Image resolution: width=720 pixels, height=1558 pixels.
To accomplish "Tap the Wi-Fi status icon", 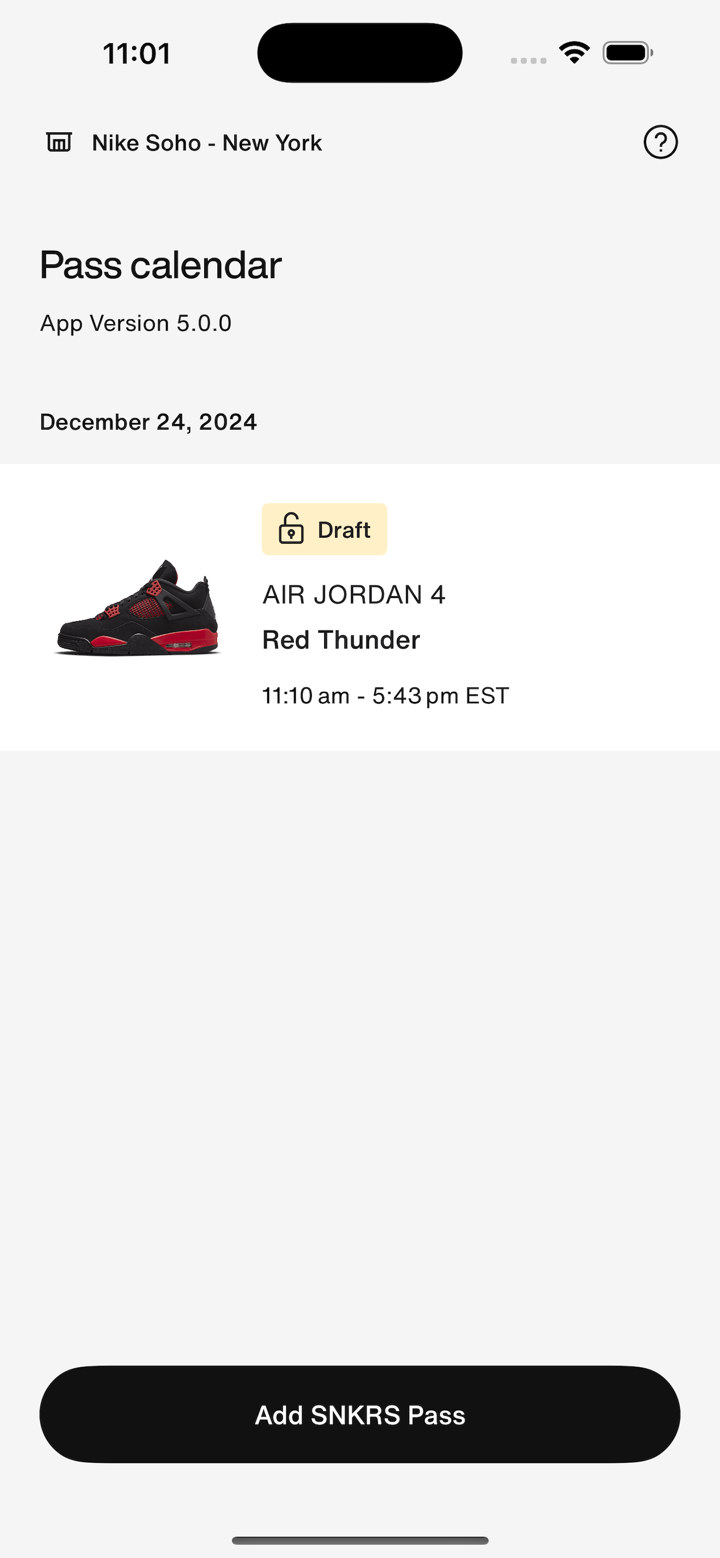I will pos(573,52).
